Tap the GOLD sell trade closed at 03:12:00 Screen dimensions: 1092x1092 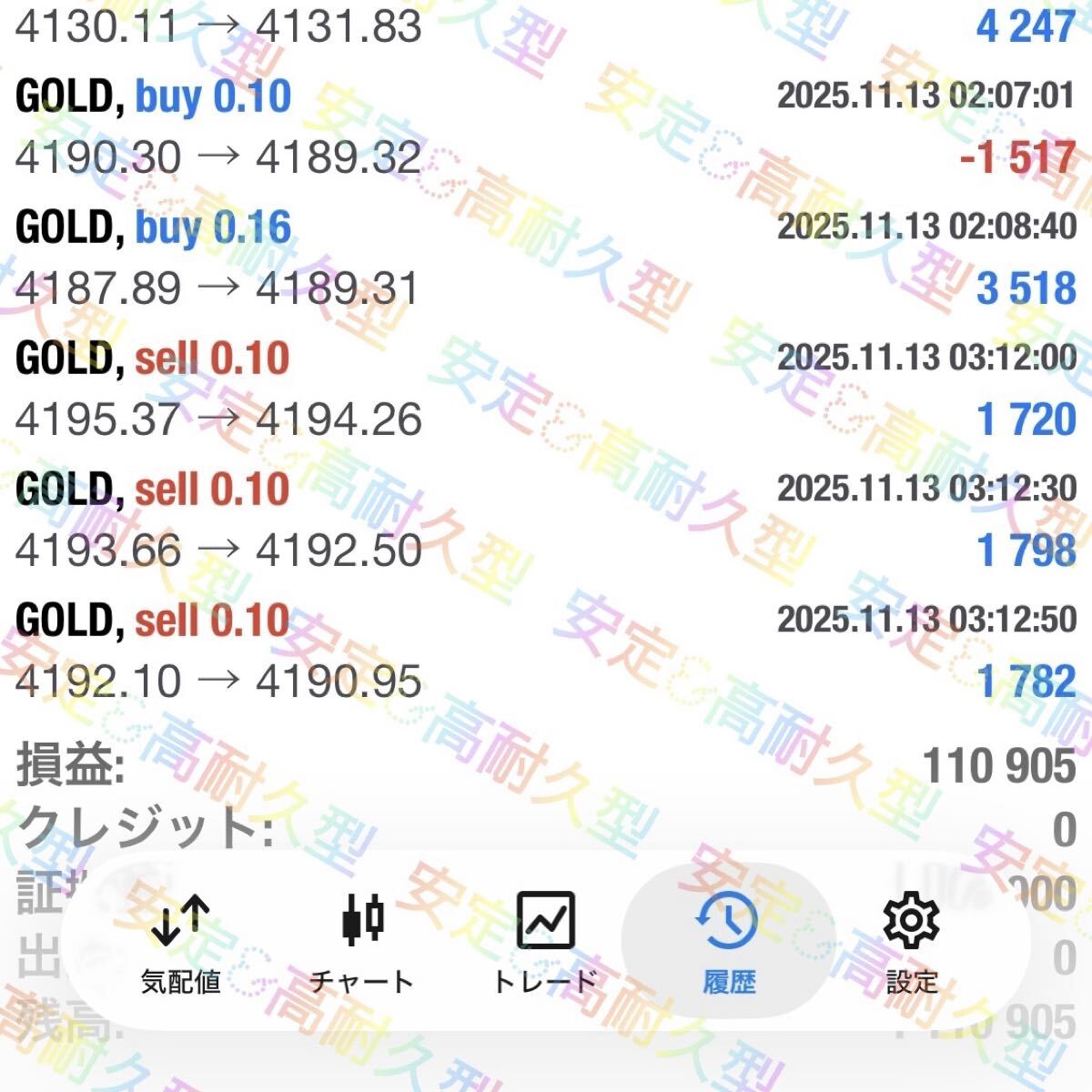tap(544, 389)
